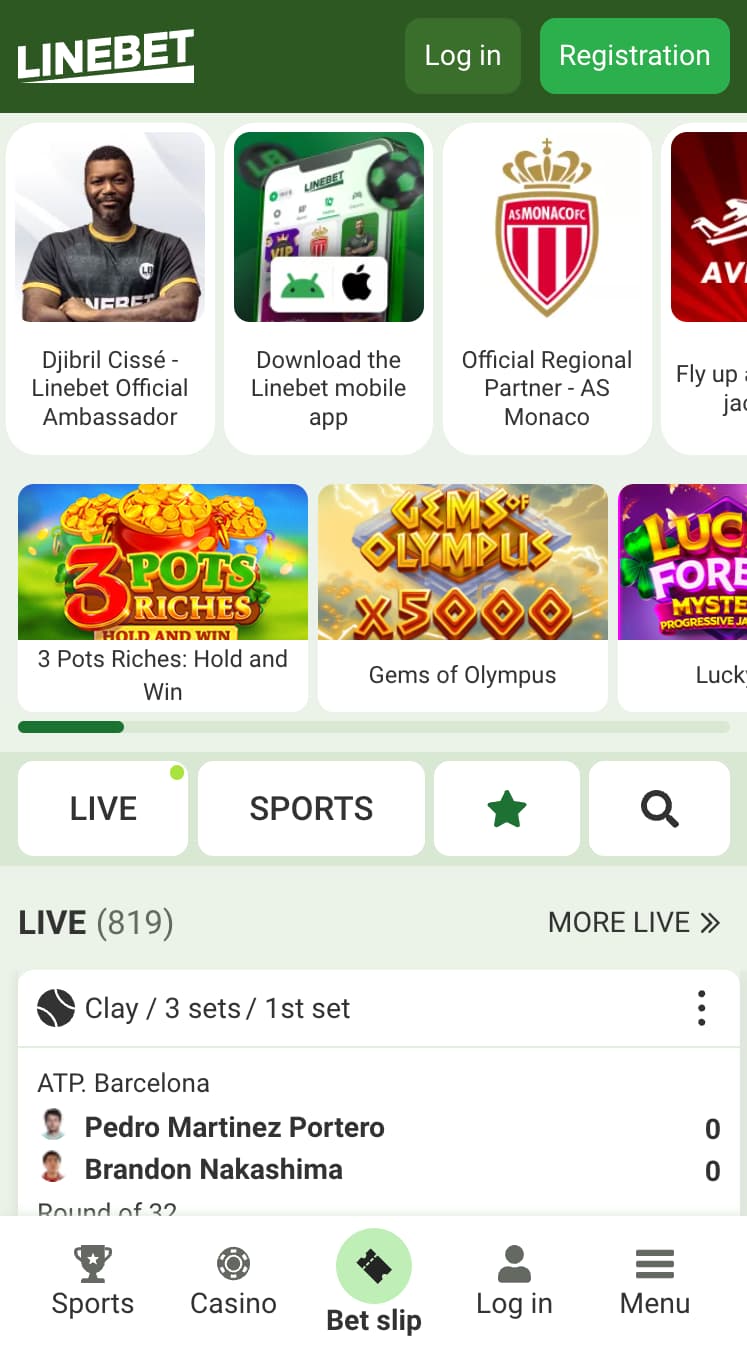
Task: Follow the MORE LIVE link
Action: point(634,922)
